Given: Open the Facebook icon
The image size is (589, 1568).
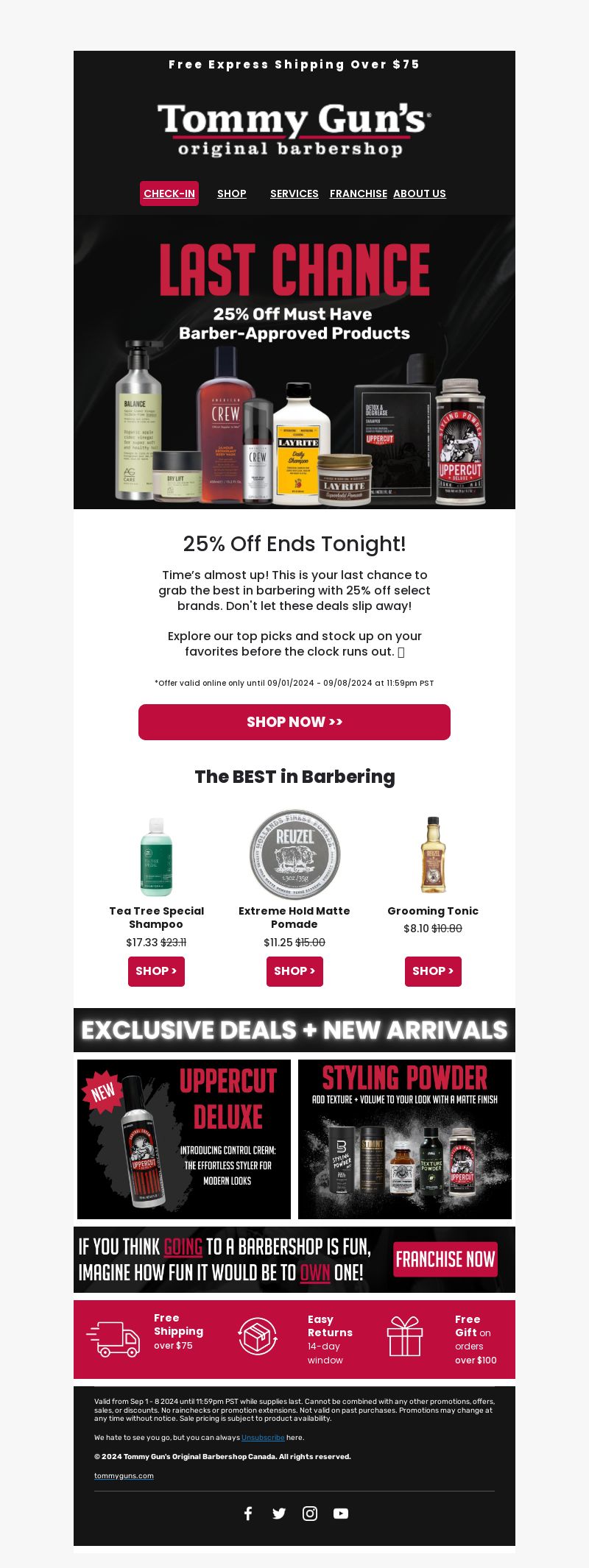Looking at the screenshot, I should tap(248, 1513).
